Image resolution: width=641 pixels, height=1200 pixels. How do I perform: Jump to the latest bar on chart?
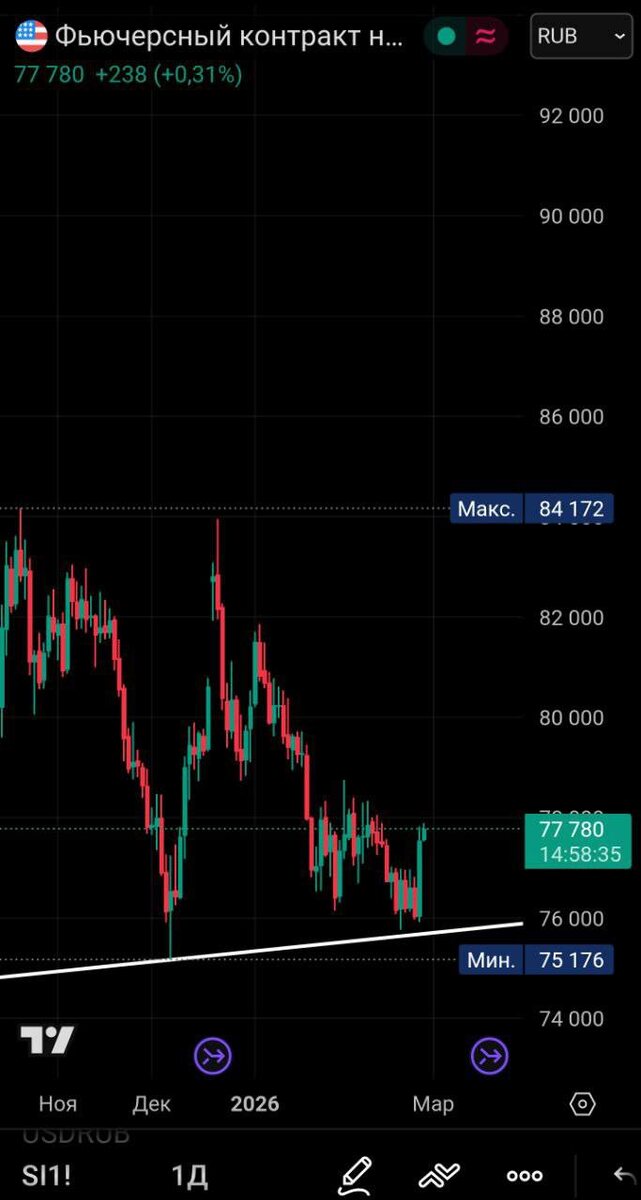click(490, 1055)
